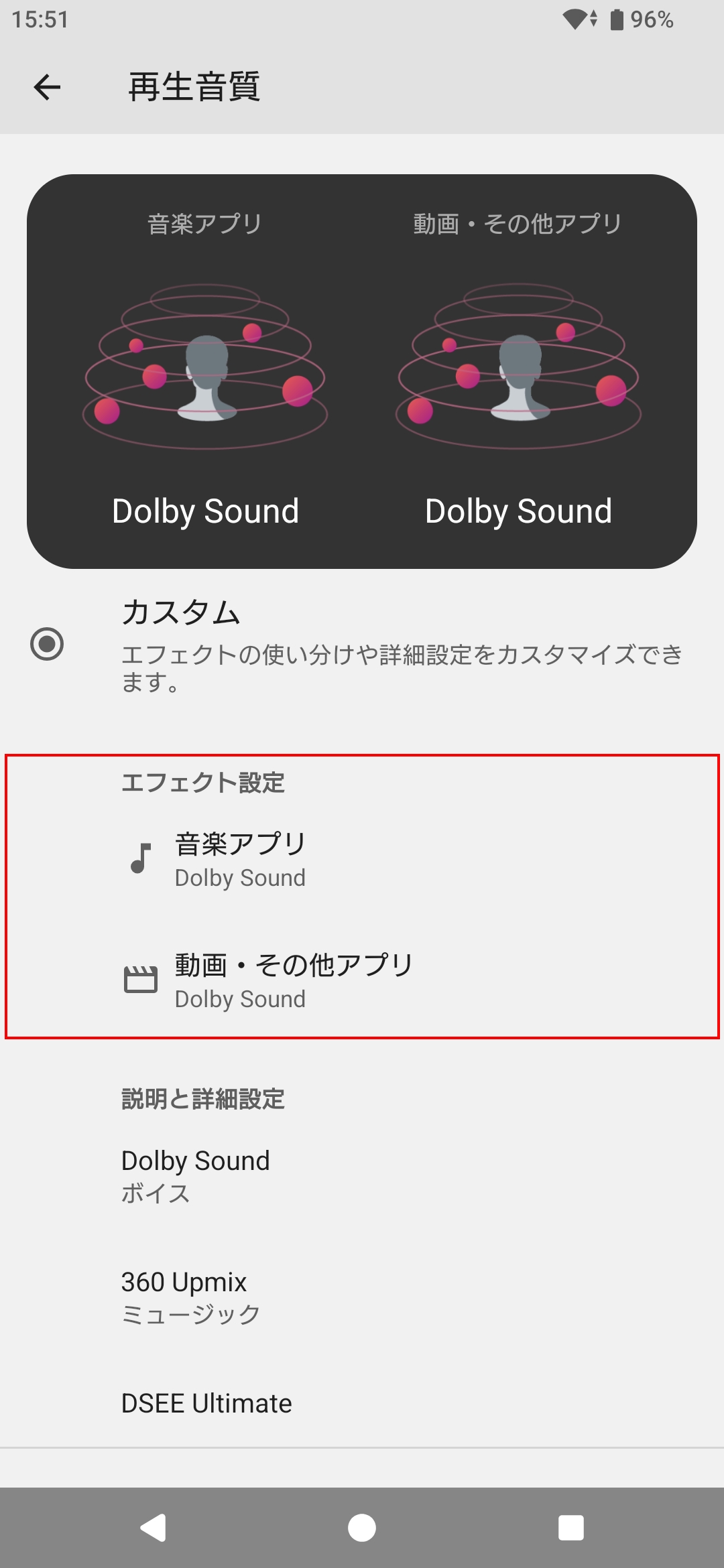Tap the system home button
724x1568 pixels.
(362, 1528)
